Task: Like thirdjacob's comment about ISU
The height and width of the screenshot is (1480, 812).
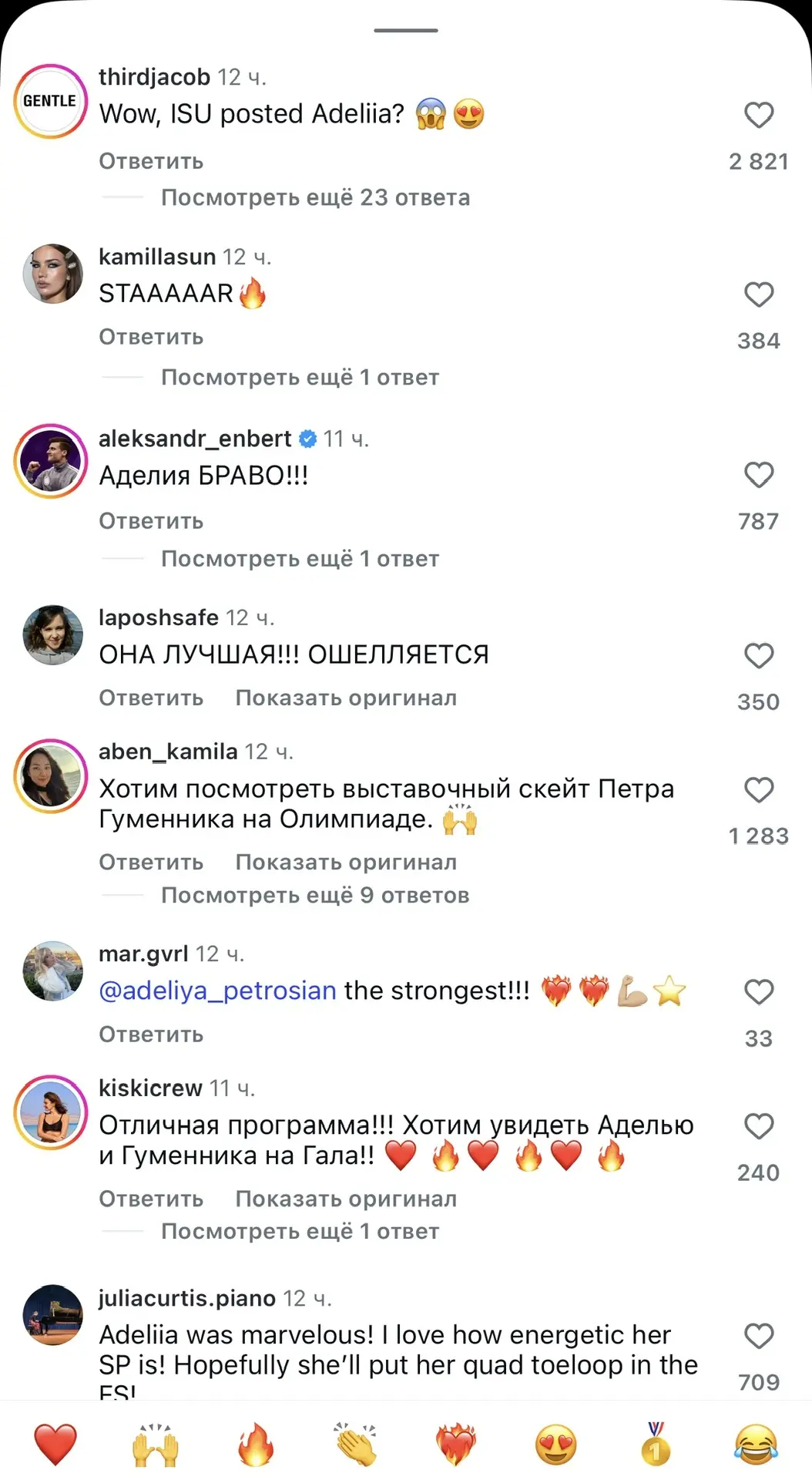Action: 758,115
